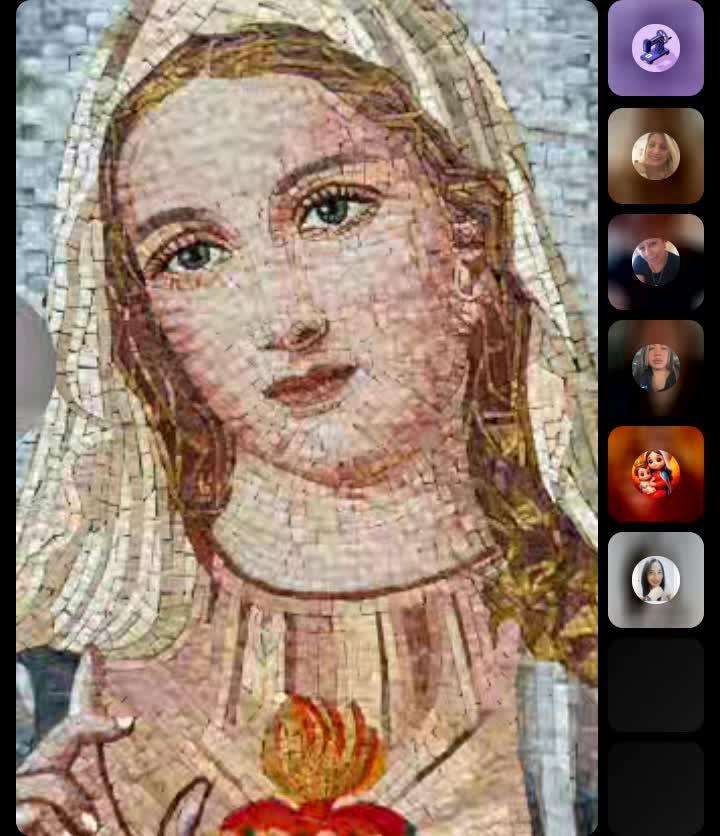Viewport: 720px width, 836px height.
Task: Open the tile of the man in a cap
Action: (x=656, y=262)
